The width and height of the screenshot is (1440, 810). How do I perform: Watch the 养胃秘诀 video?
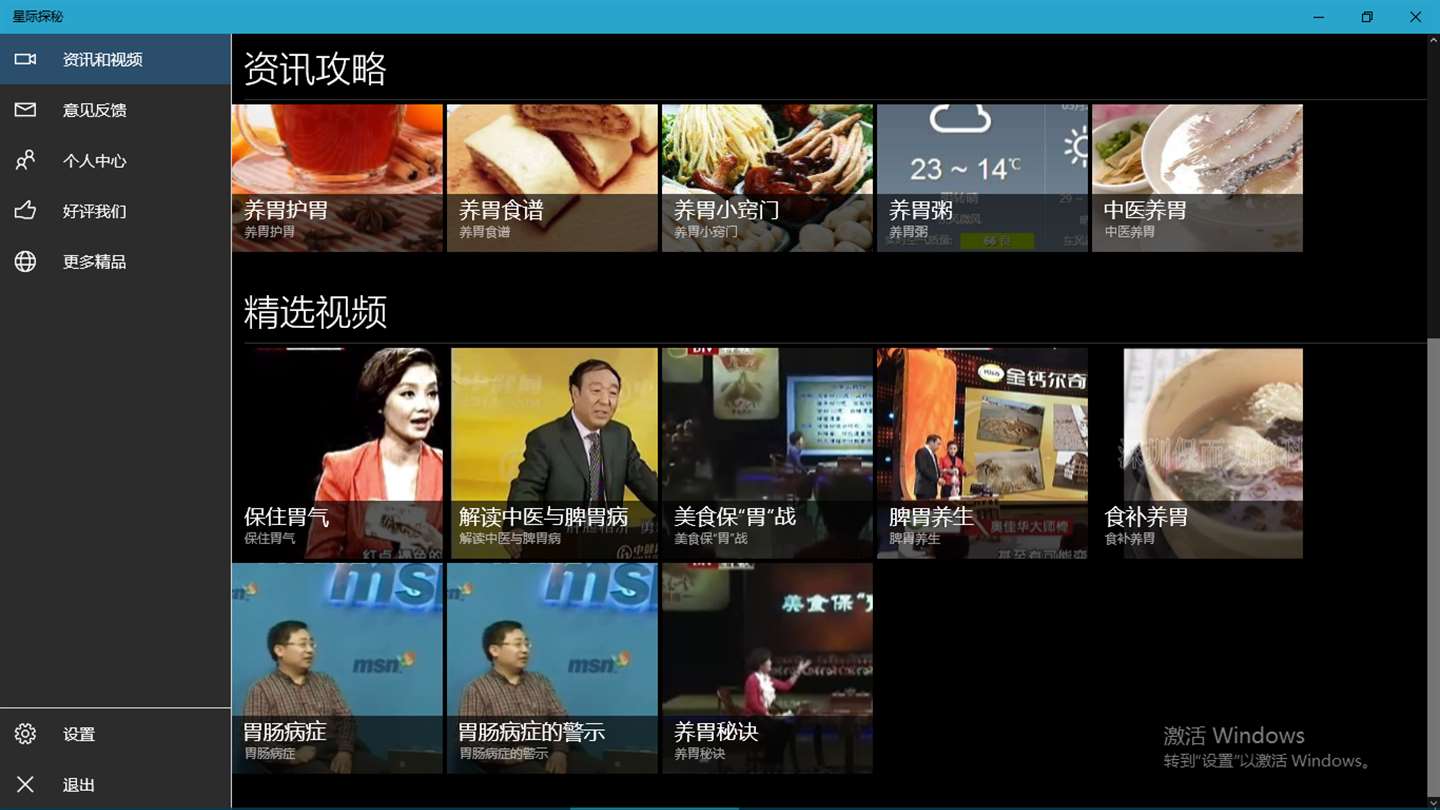coord(767,668)
